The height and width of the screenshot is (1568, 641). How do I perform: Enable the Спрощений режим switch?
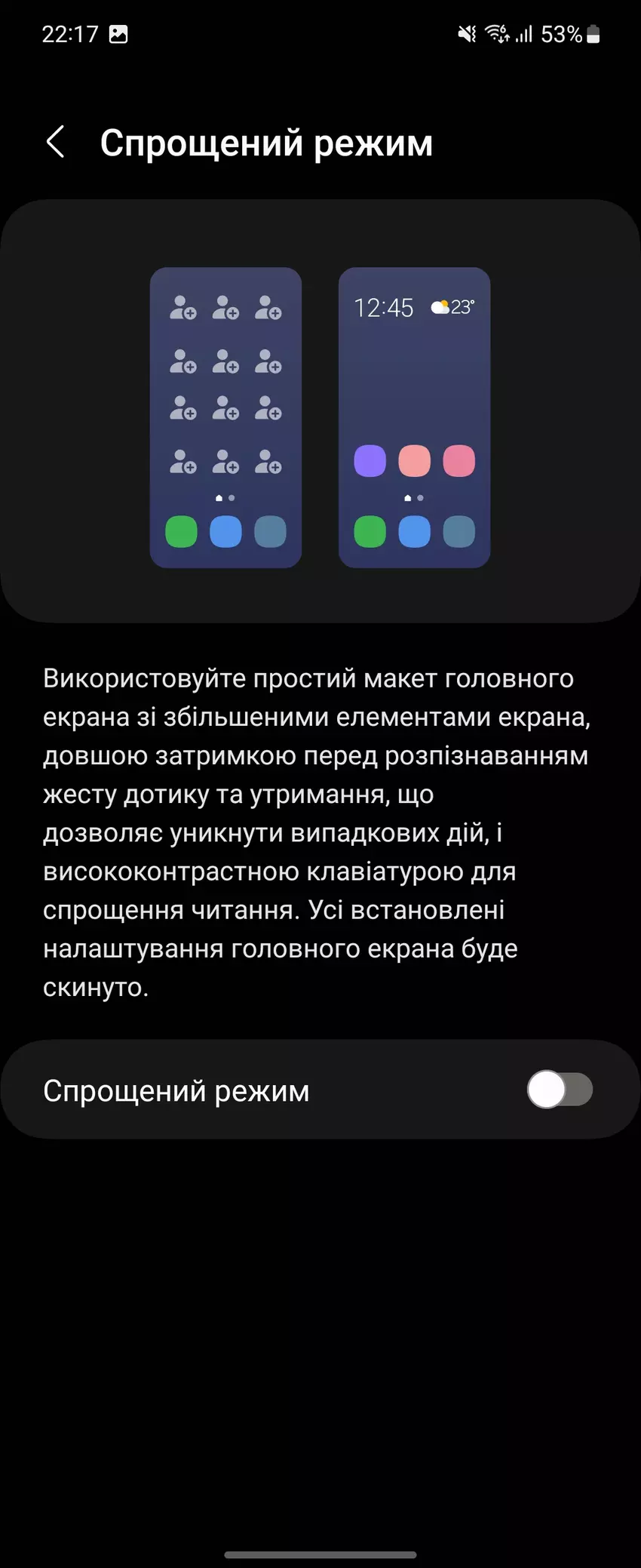(559, 1090)
